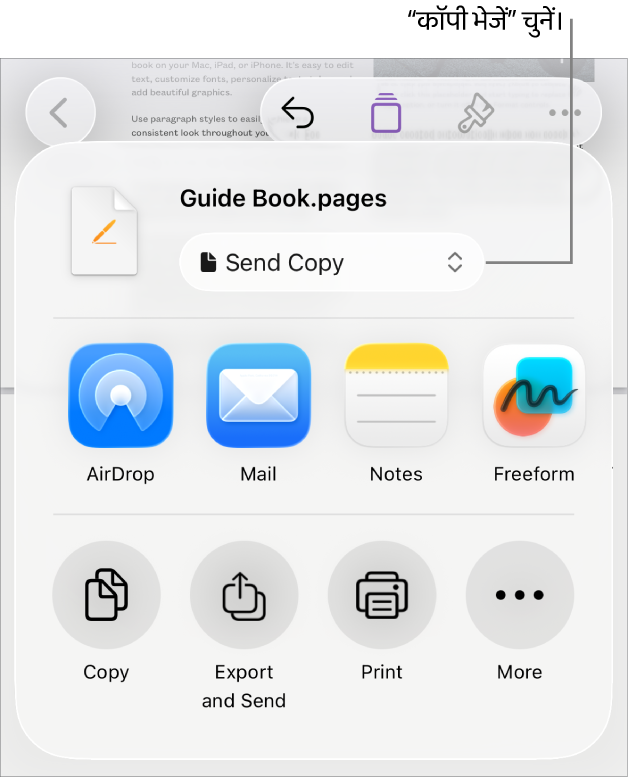Tap the purple document toolbar icon
Viewport: 628px width, 777px height.
[385, 114]
